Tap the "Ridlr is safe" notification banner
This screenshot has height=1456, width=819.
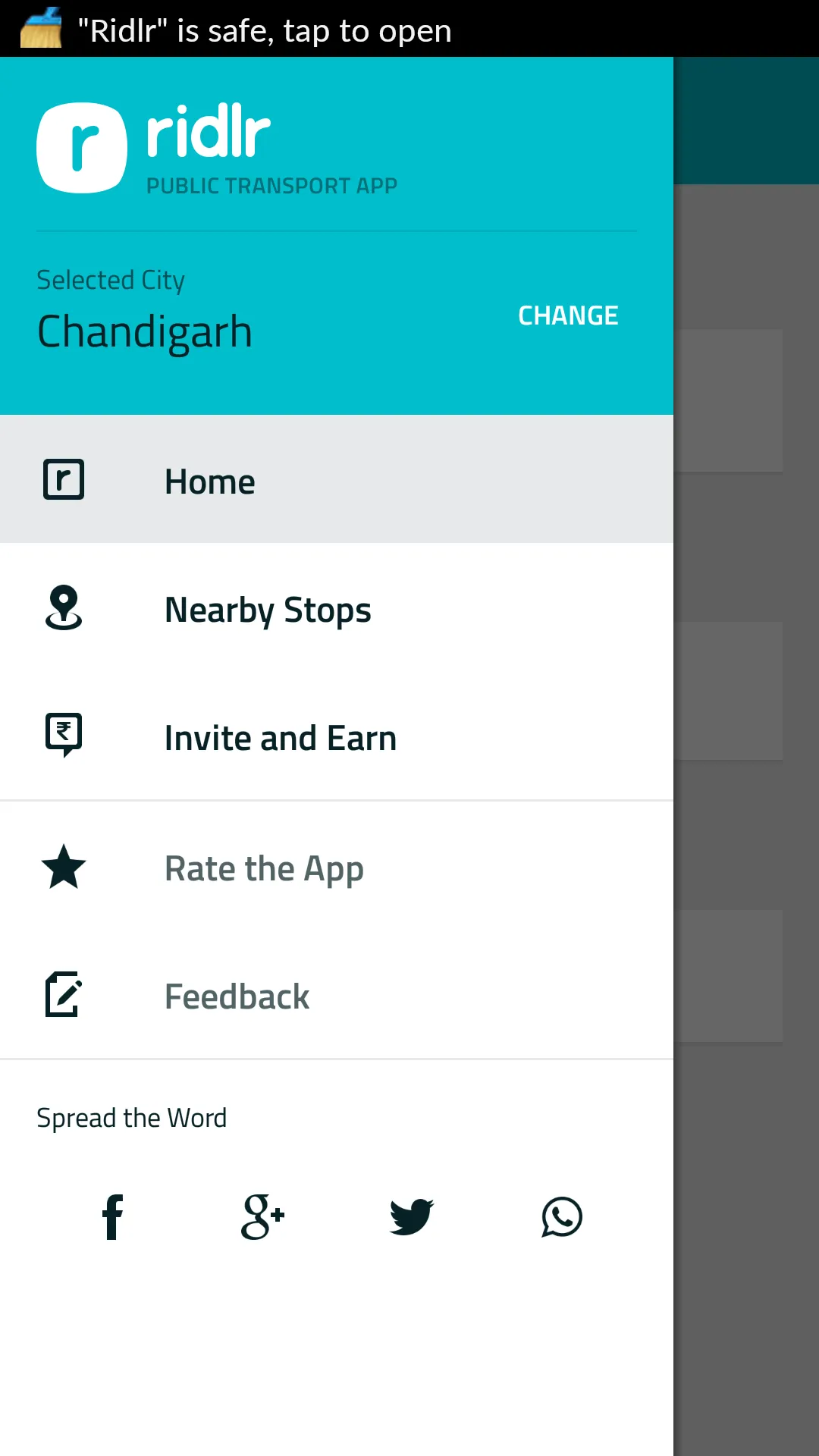click(x=409, y=29)
